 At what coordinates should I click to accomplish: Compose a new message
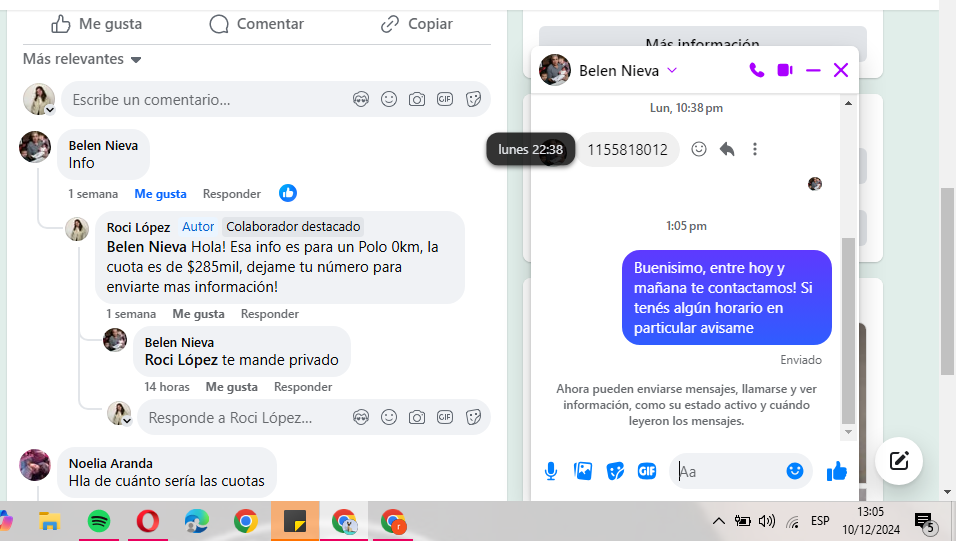898,460
